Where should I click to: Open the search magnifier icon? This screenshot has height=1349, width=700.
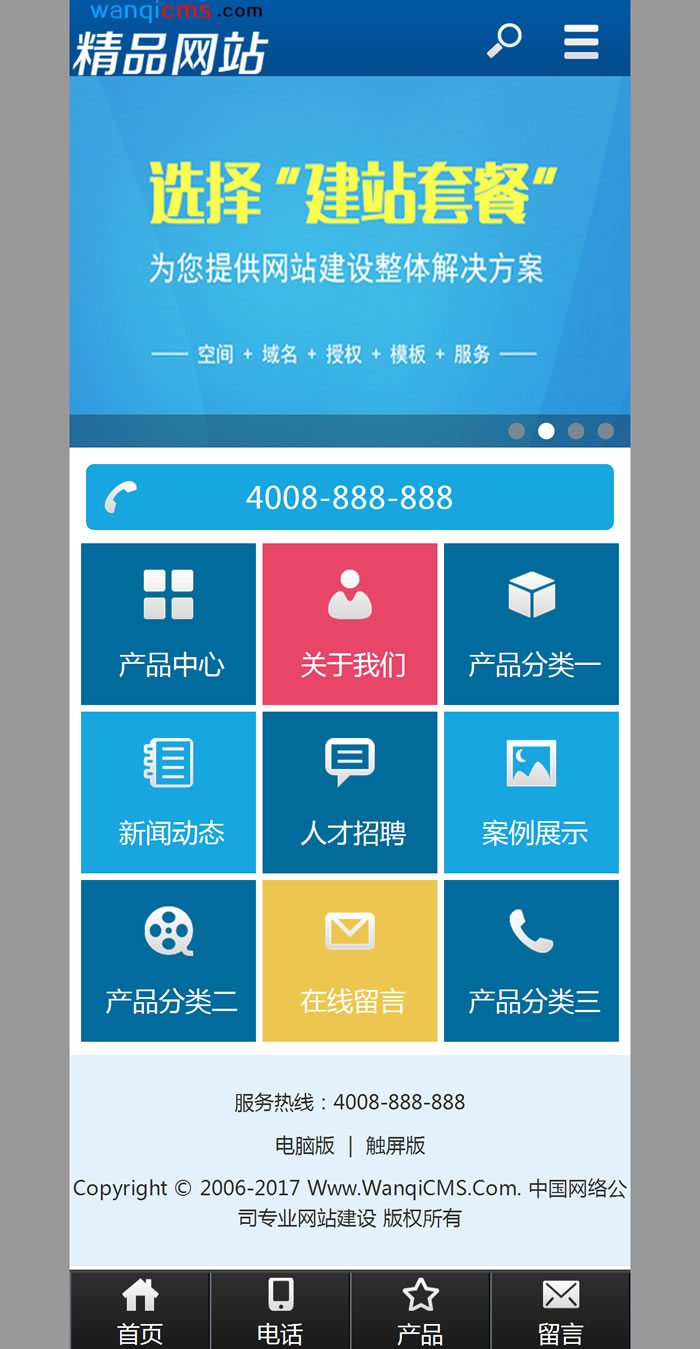[x=504, y=41]
